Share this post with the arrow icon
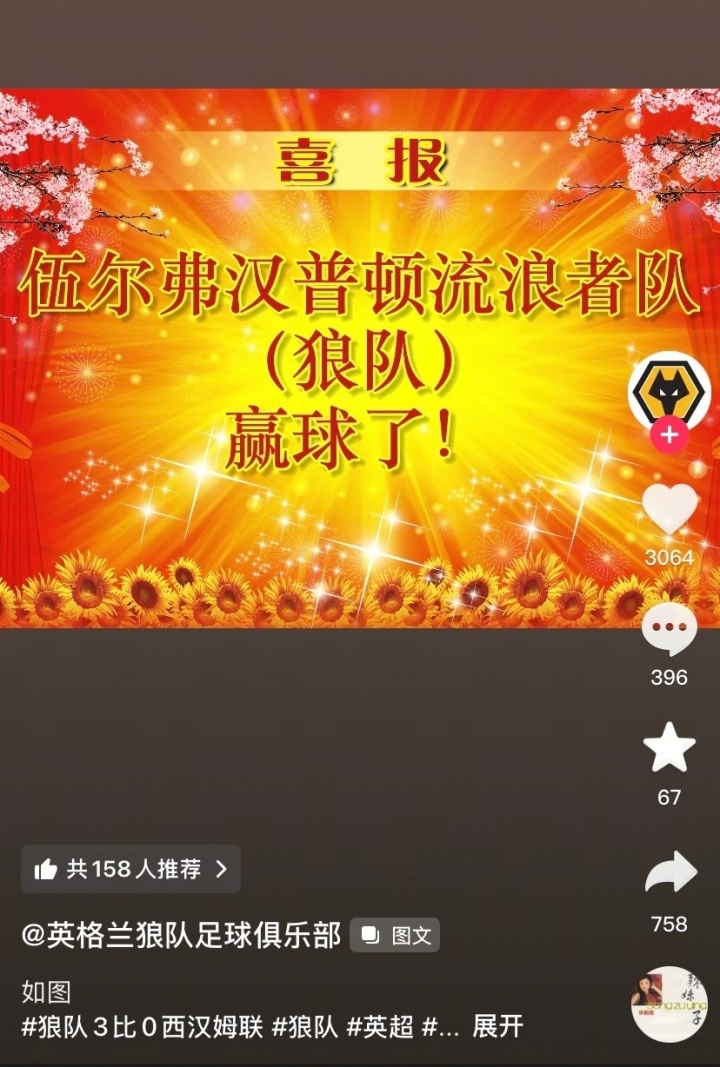Screen dimensions: 720x1067 (669, 873)
